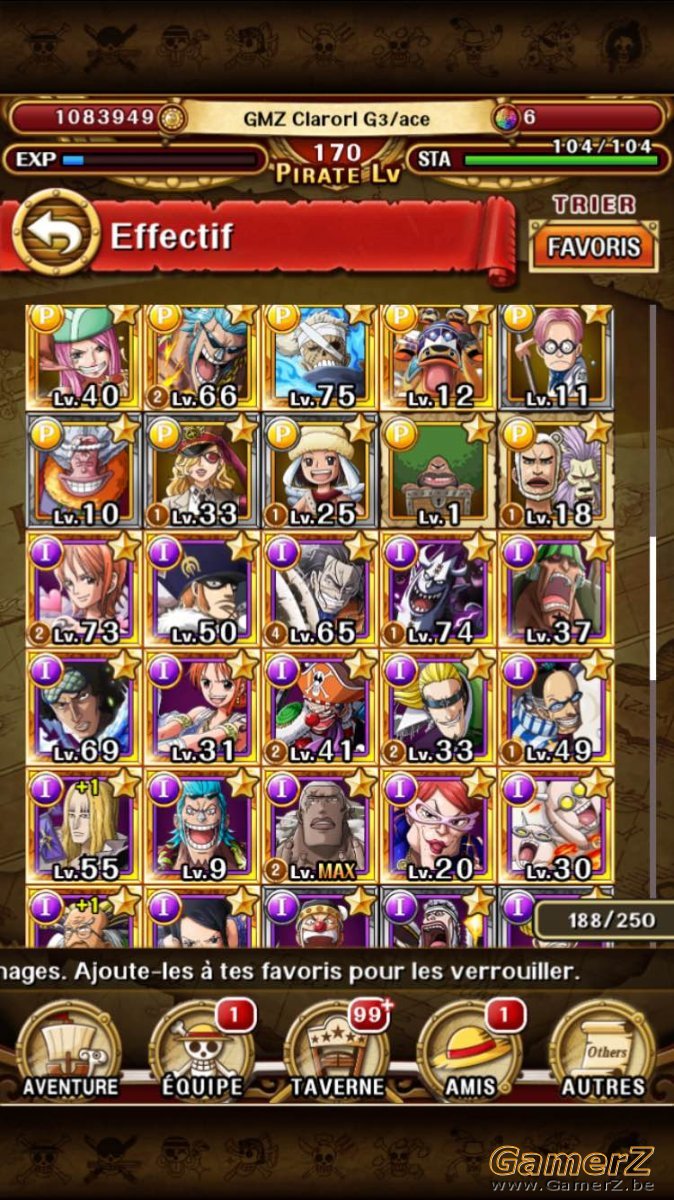This screenshot has height=1200, width=674.
Task: Tap the Lv.25 character with white hat
Action: click(320, 471)
